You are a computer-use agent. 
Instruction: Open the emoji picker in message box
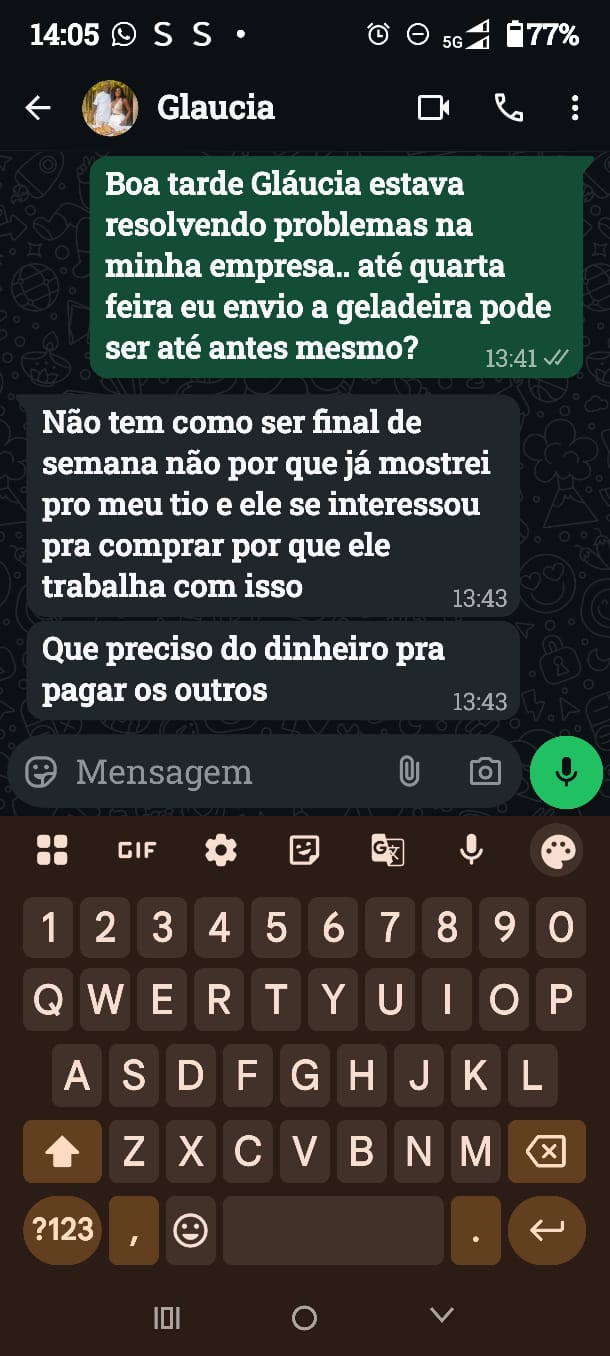pyautogui.click(x=41, y=772)
